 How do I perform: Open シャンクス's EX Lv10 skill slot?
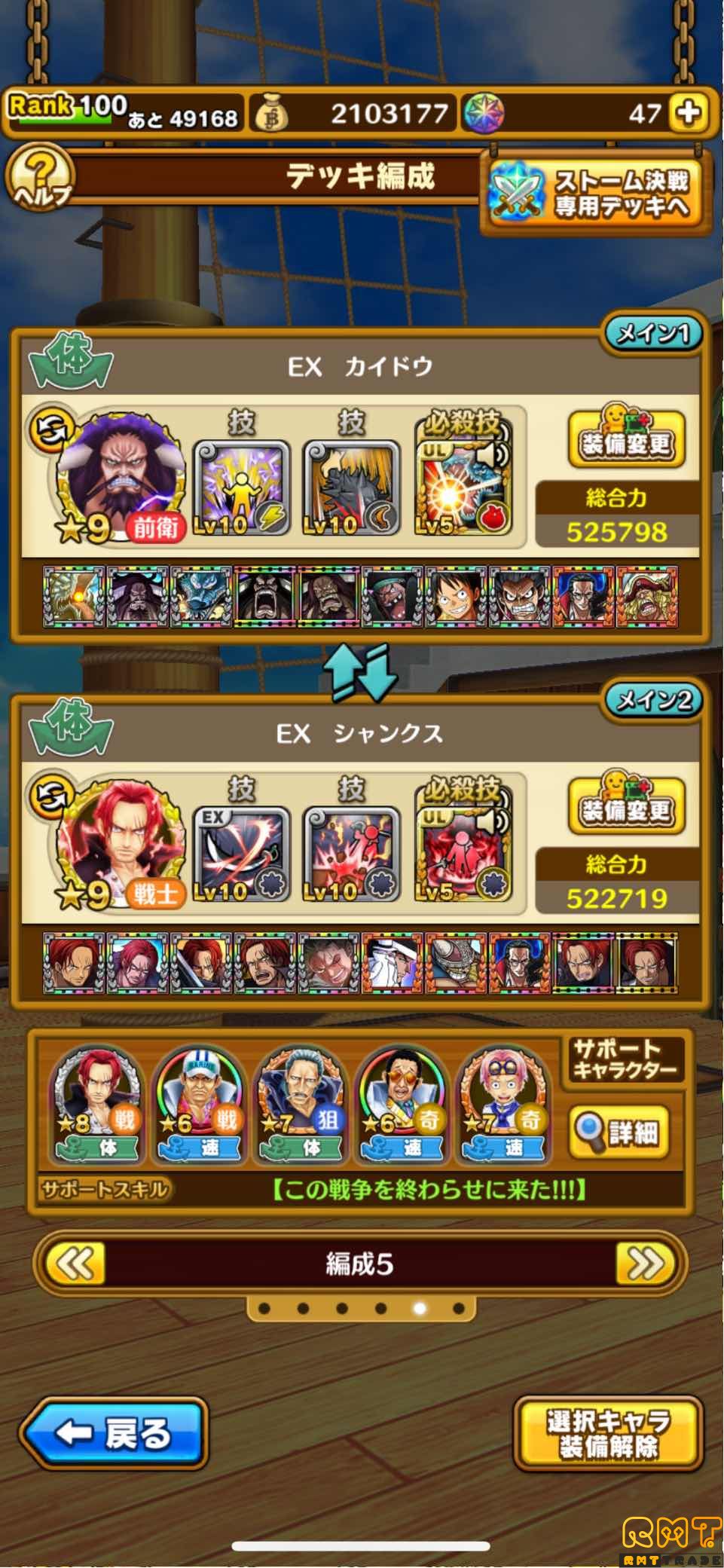241,854
